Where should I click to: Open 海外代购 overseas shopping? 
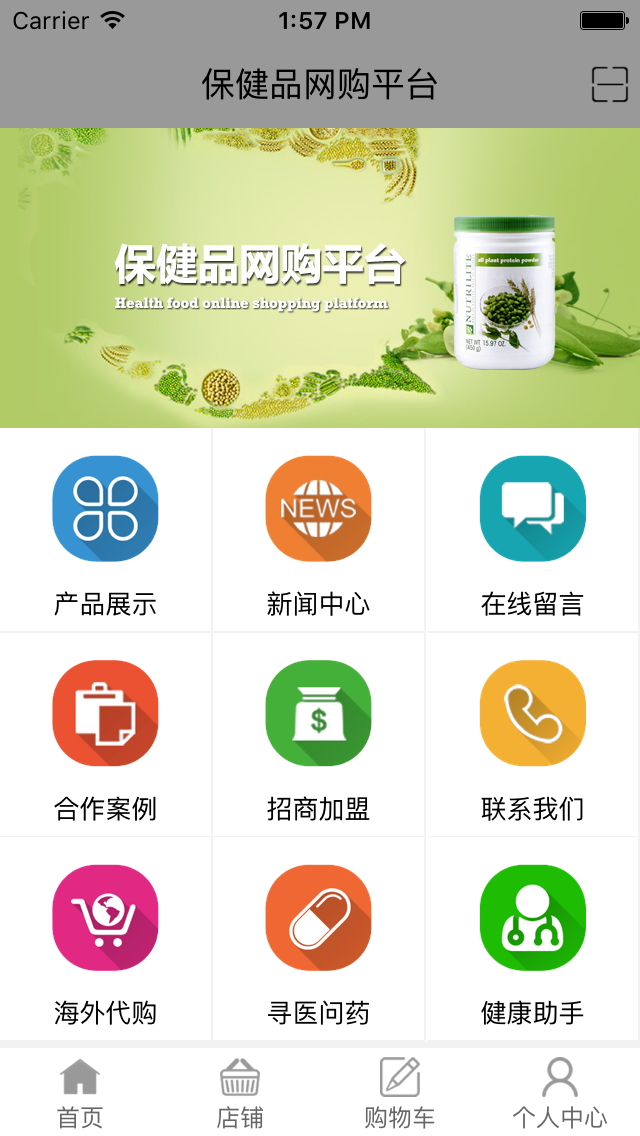(x=105, y=939)
